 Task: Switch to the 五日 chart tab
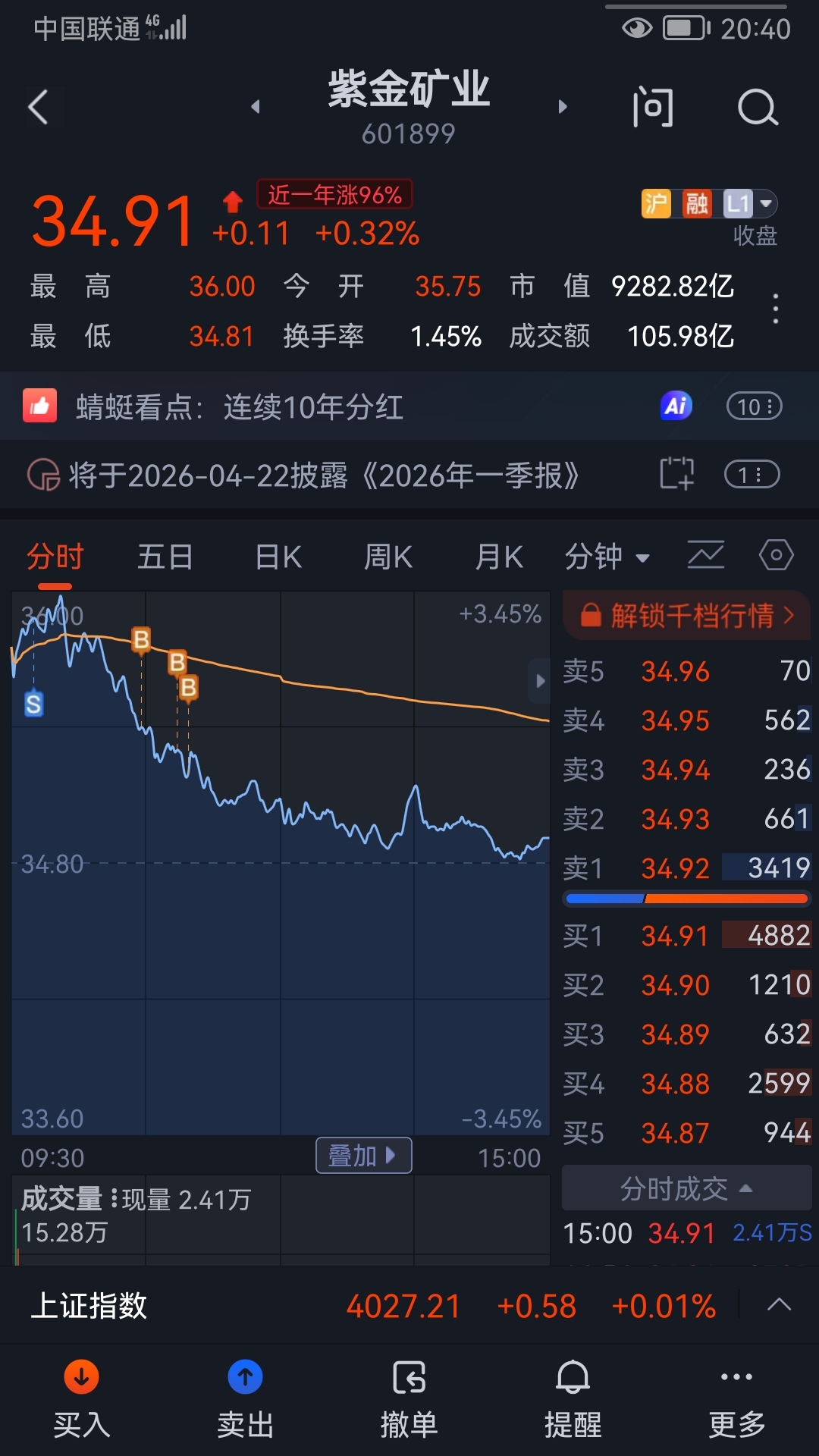click(x=165, y=557)
